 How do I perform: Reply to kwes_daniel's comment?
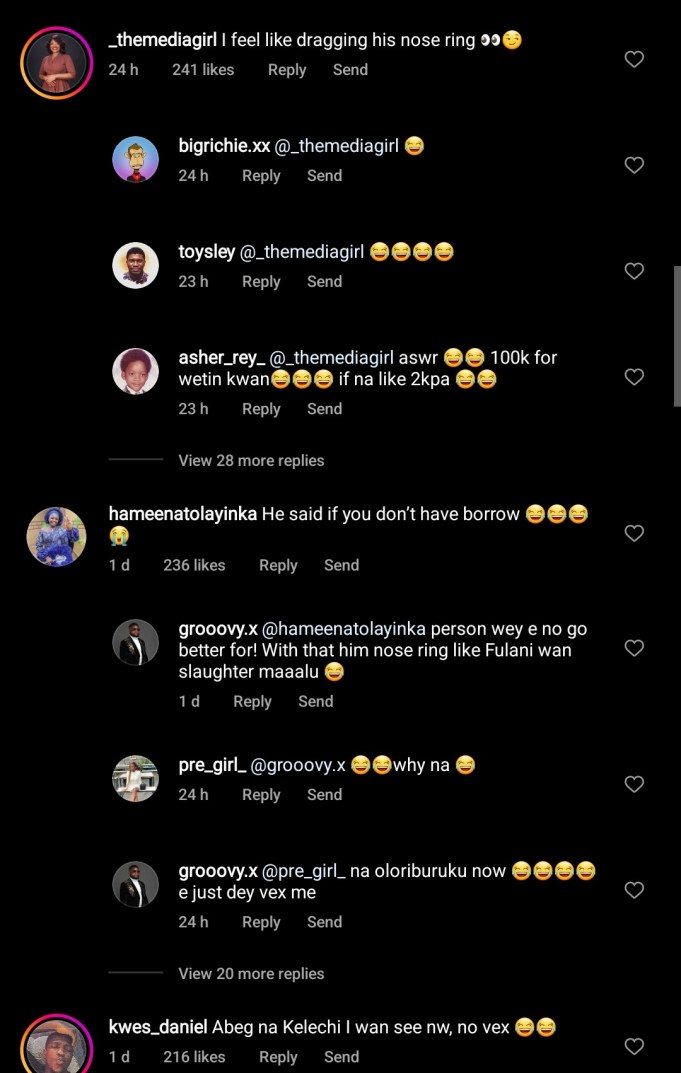278,1057
